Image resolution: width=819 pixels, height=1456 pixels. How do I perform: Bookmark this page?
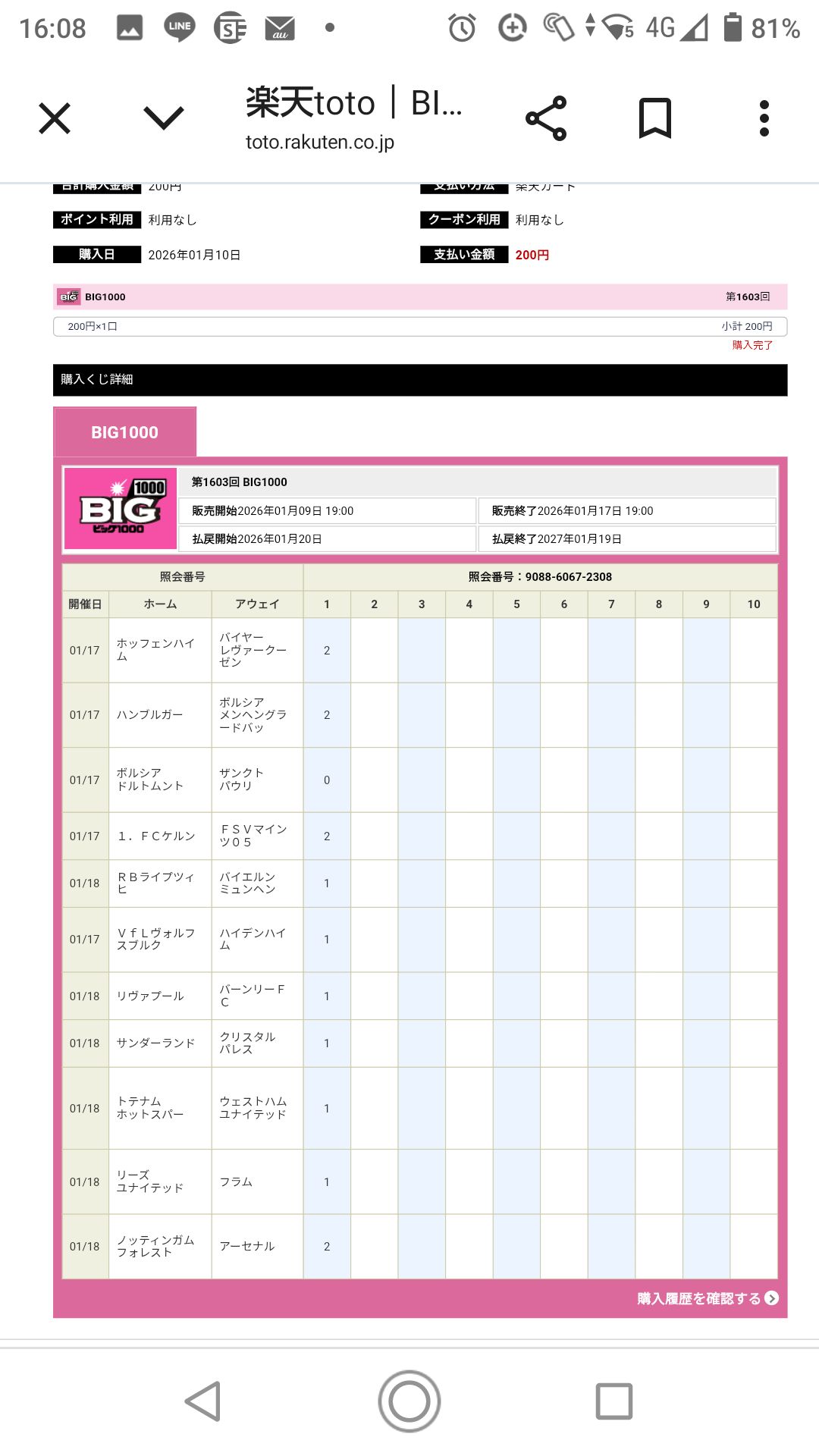pos(655,118)
